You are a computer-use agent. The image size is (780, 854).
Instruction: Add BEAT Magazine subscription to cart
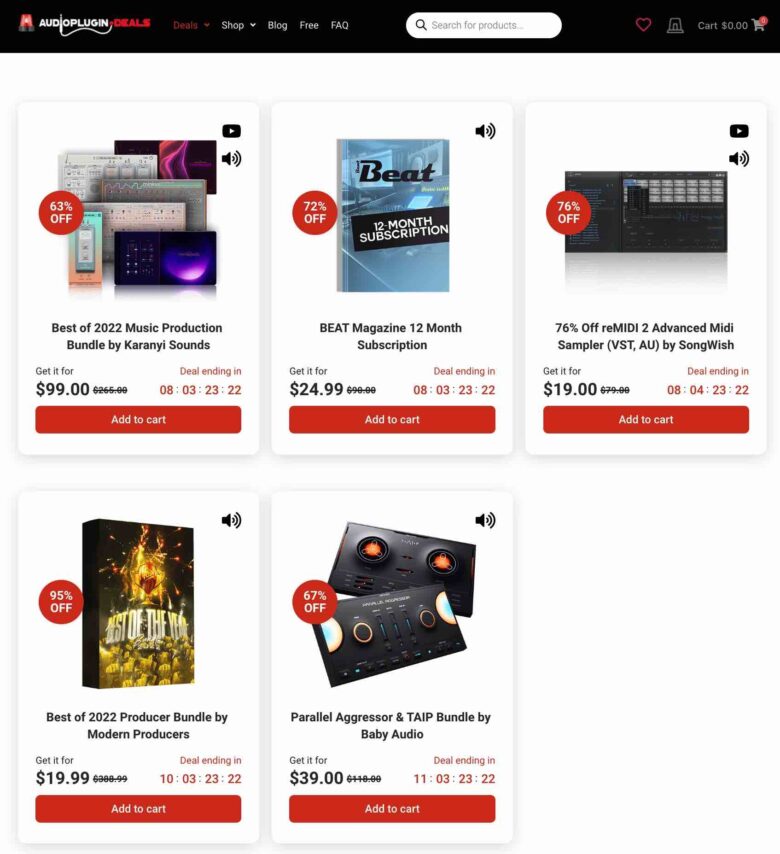[x=392, y=419]
